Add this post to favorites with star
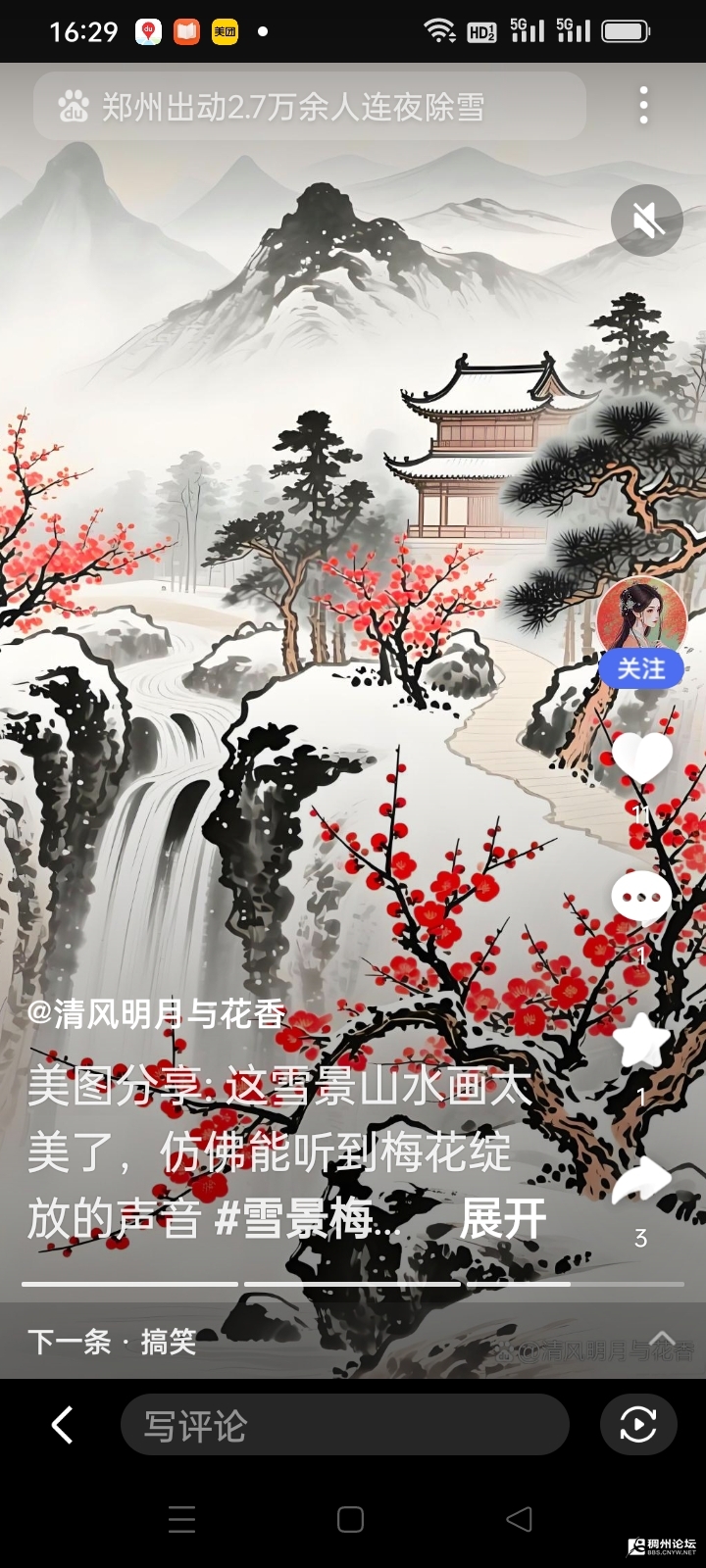Image resolution: width=706 pixels, height=1568 pixels. (641, 1041)
